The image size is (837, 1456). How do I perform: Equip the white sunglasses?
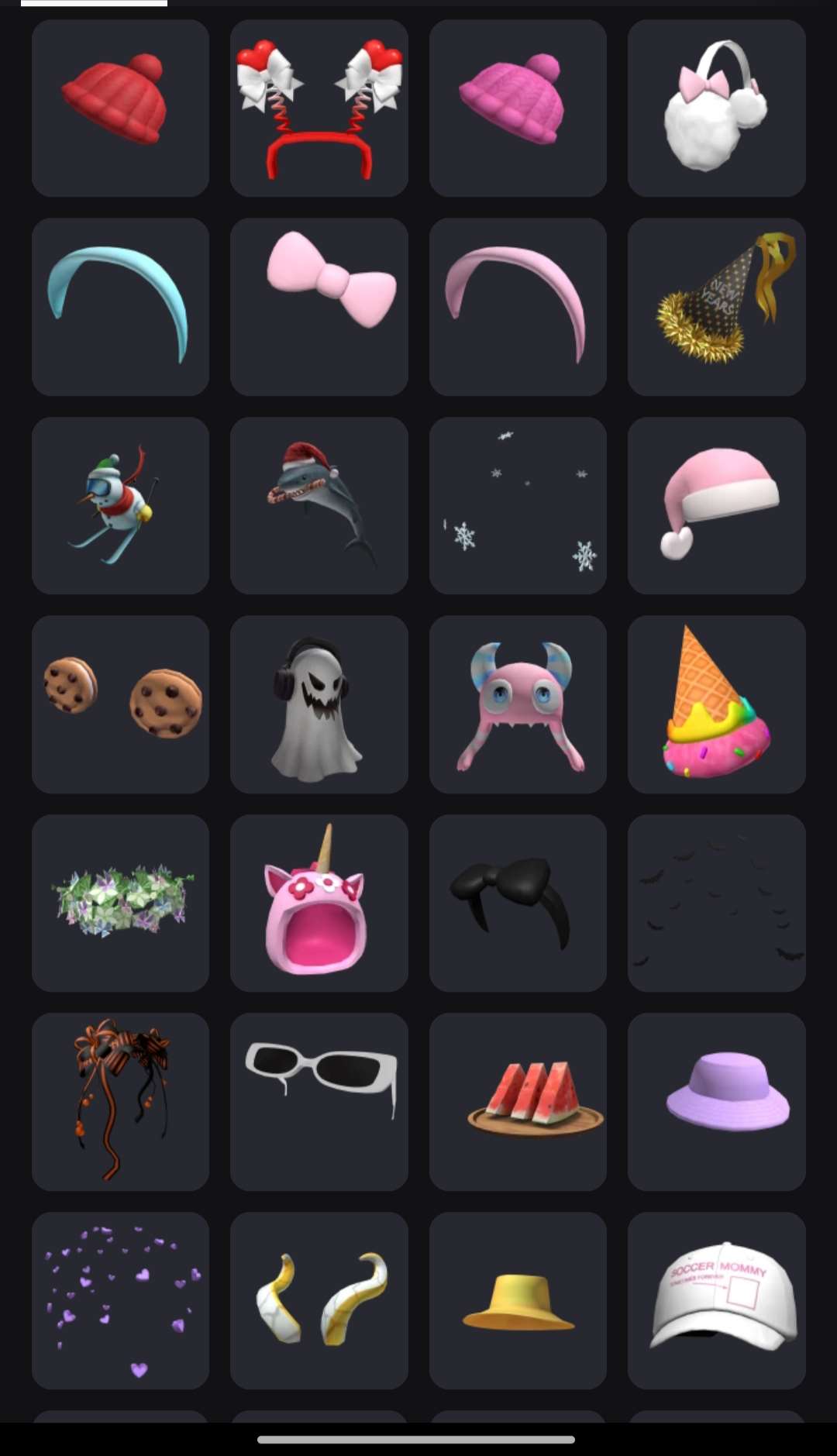tap(319, 1101)
